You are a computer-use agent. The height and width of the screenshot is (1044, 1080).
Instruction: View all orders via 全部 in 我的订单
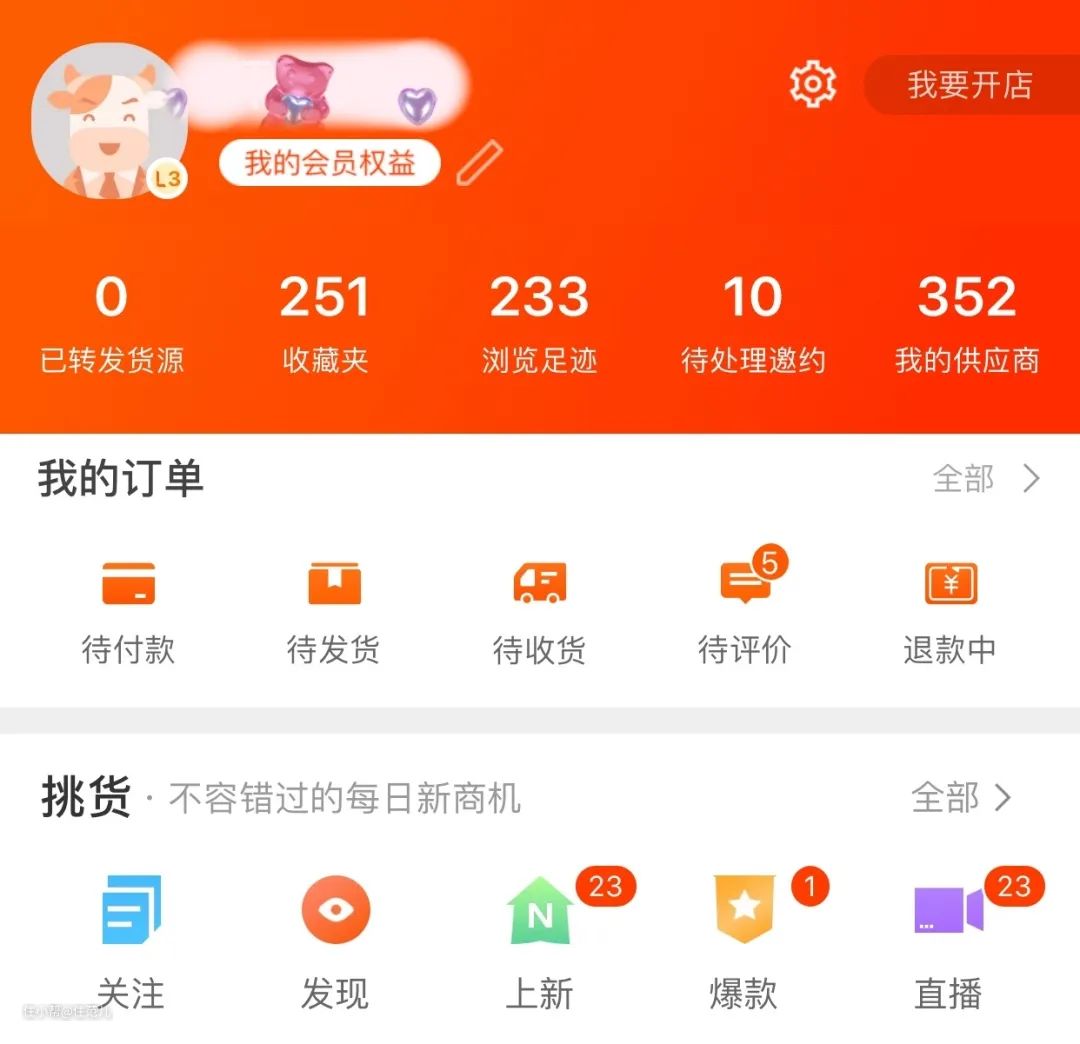(985, 479)
